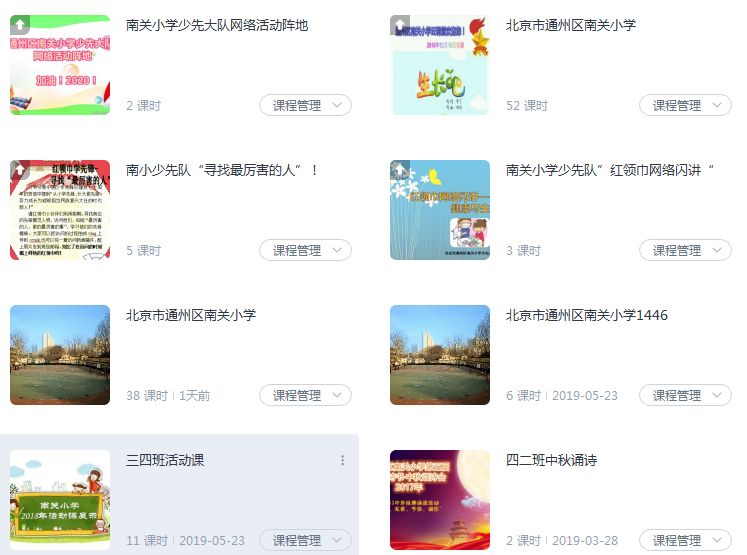Expand 课程管理 for the 52 课时 course

[685, 105]
